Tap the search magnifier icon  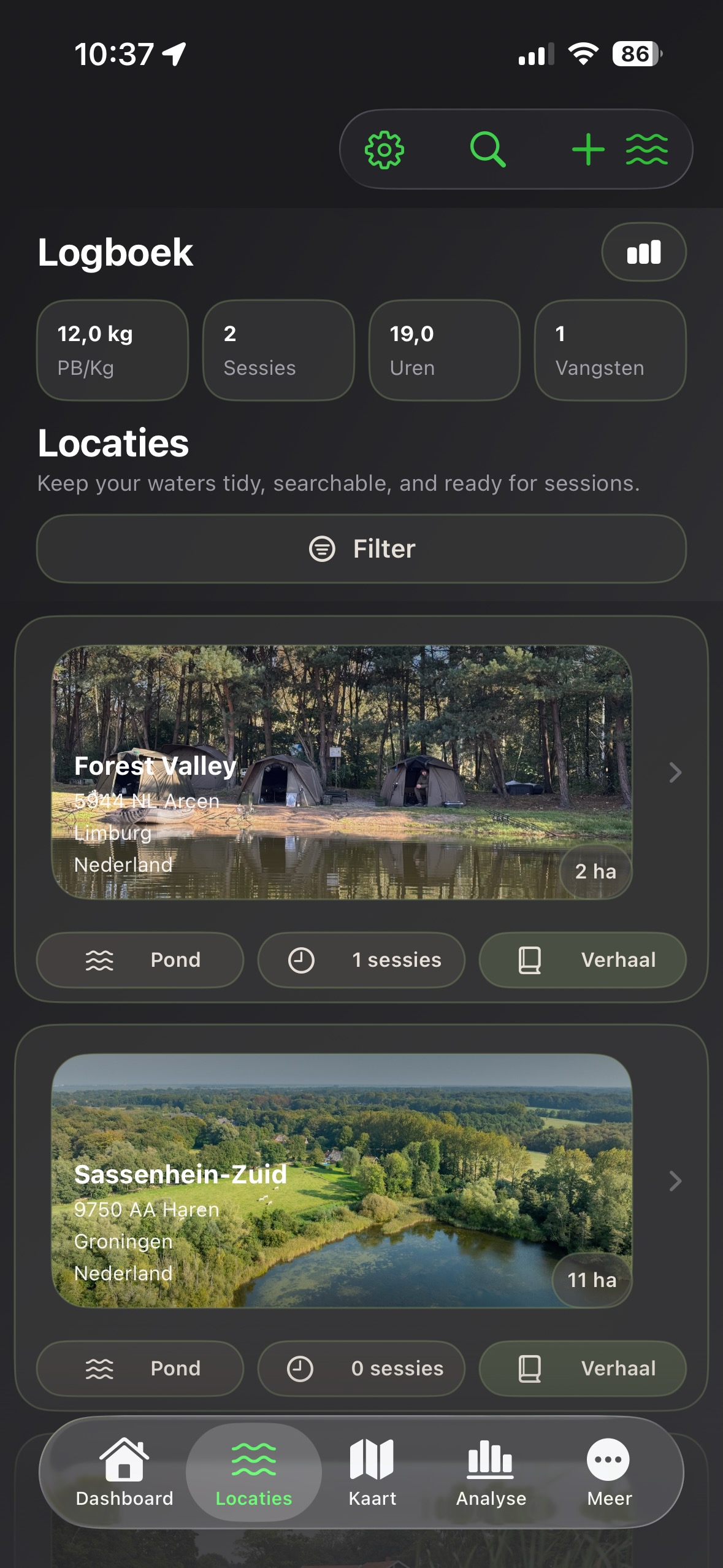coord(488,150)
